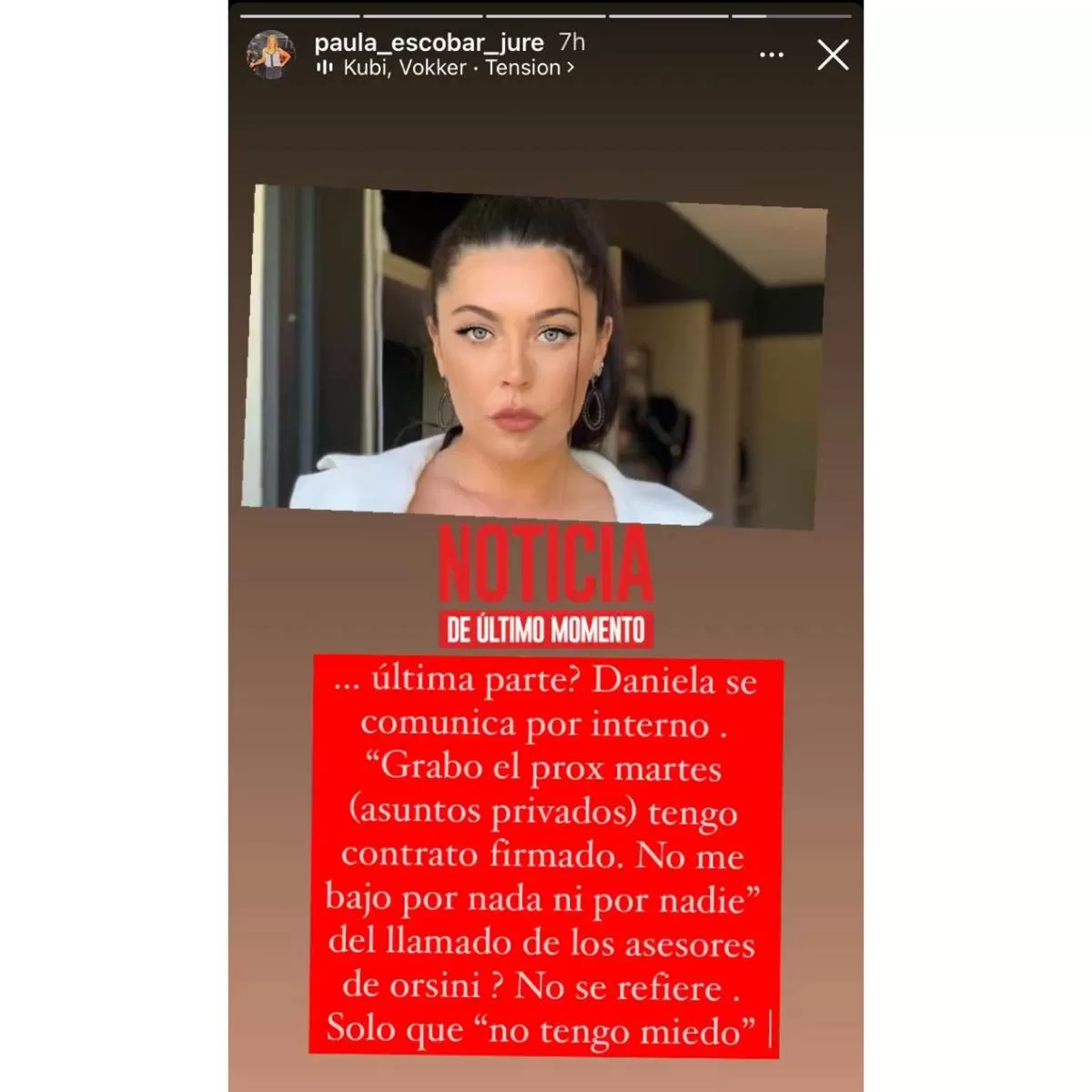
Task: Open the three-dot story options menu
Action: click(772, 56)
